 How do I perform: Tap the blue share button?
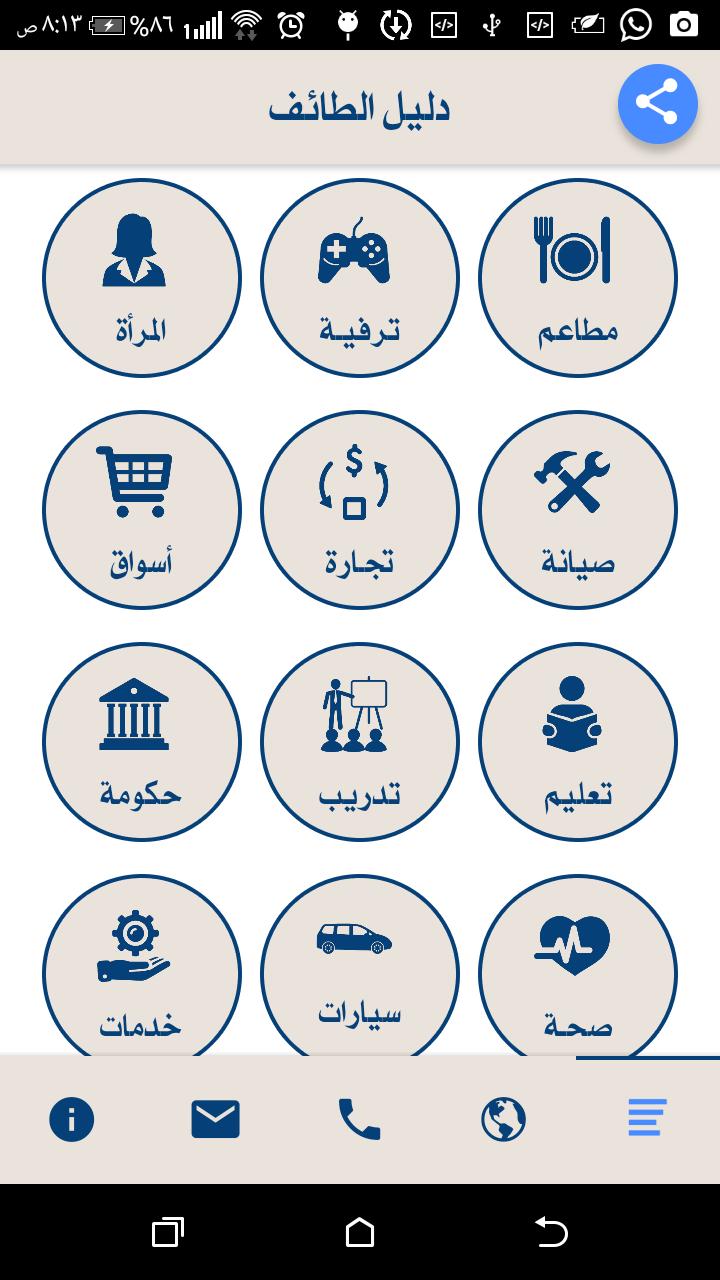tap(657, 104)
